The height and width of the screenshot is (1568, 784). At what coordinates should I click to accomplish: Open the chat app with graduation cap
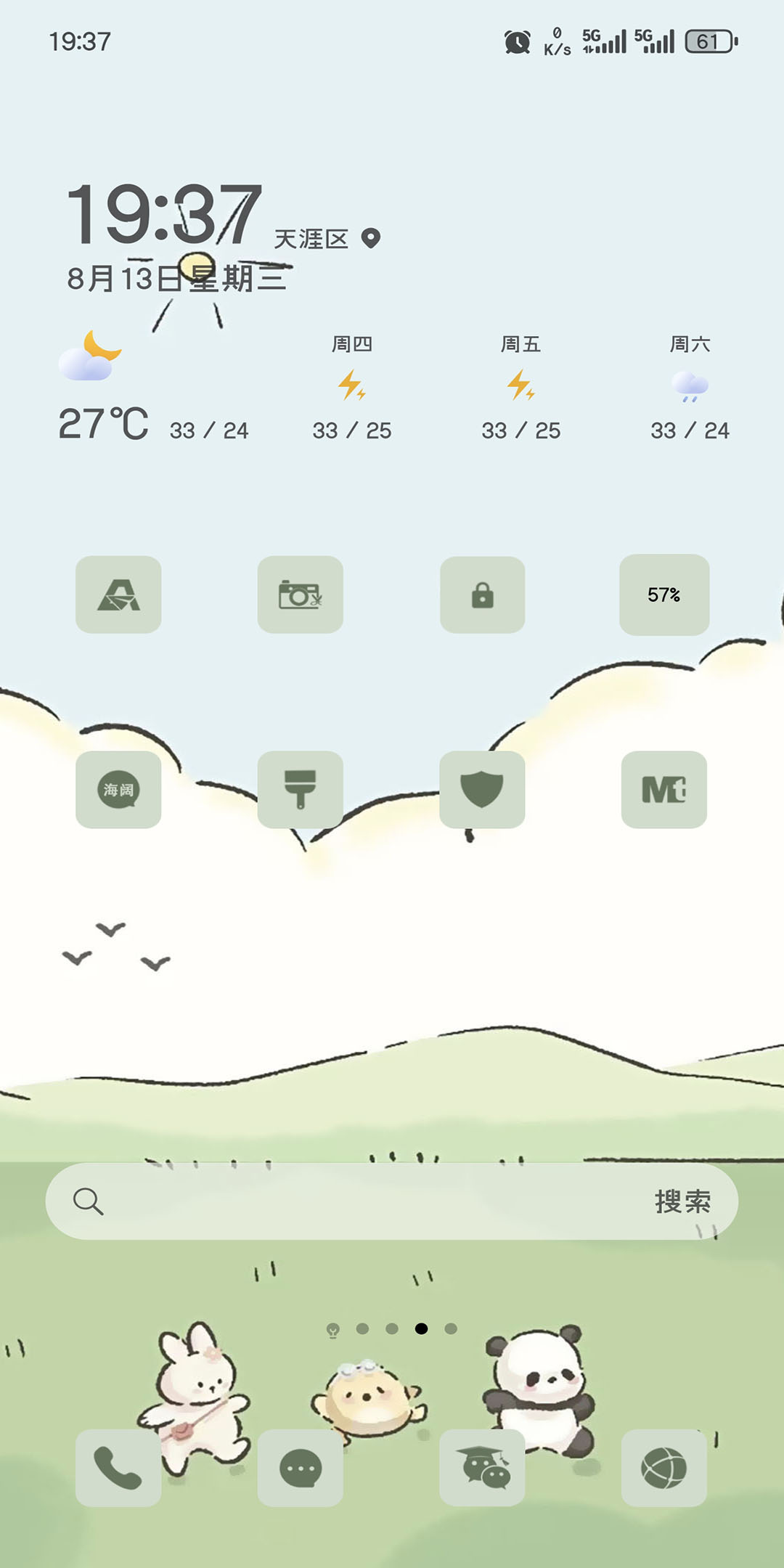(x=482, y=1468)
